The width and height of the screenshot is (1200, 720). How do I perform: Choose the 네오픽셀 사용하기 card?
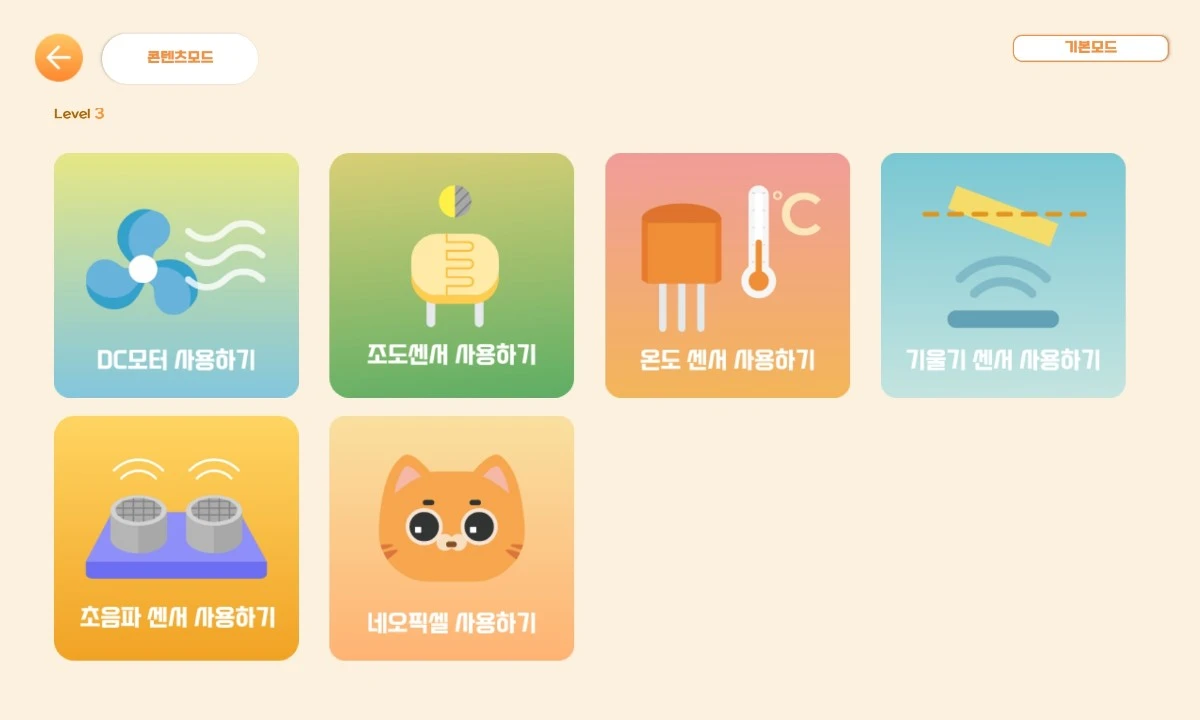pyautogui.click(x=451, y=538)
